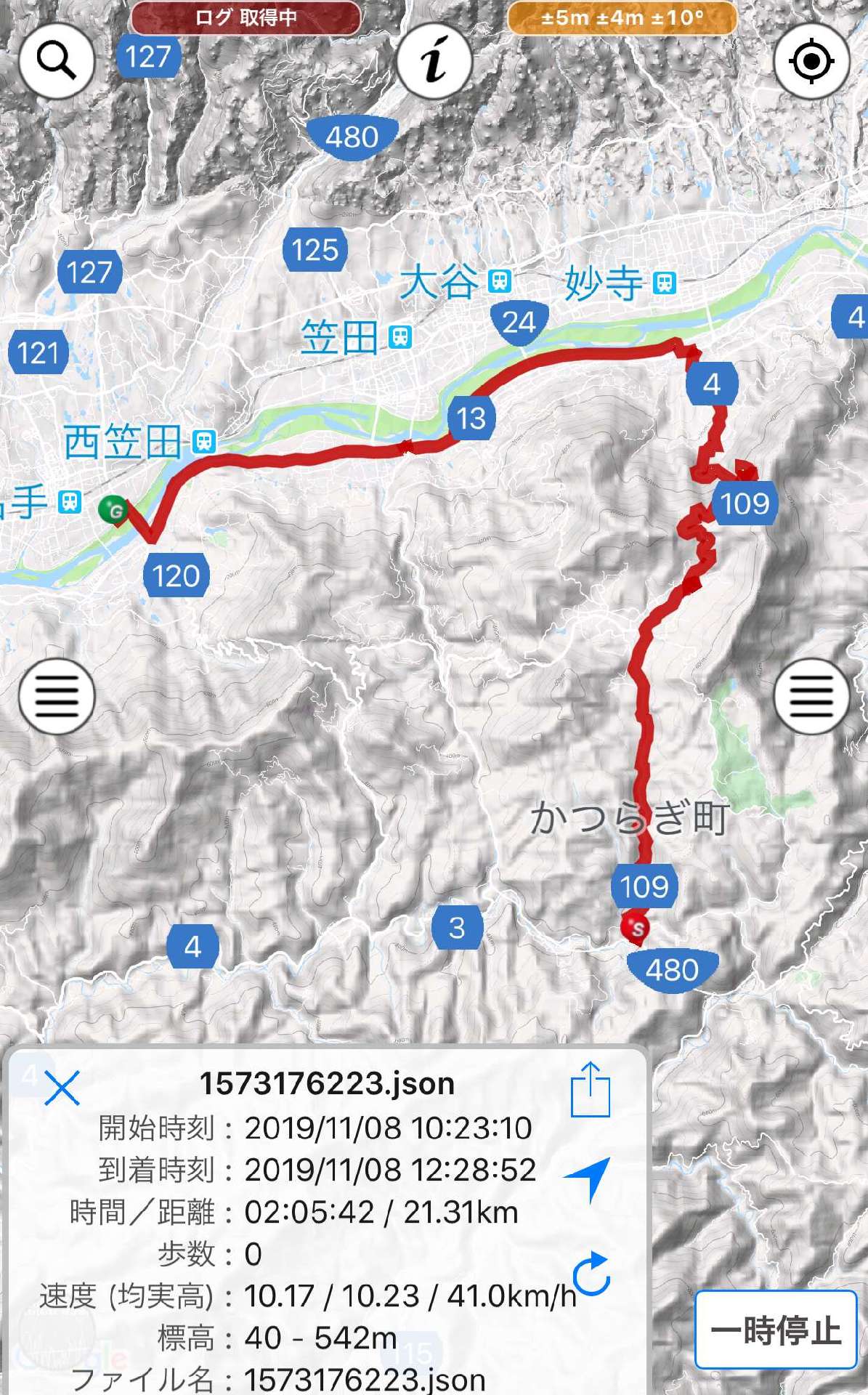868x1395 pixels.
Task: Share the 1573176223.json track
Action: (x=591, y=1089)
